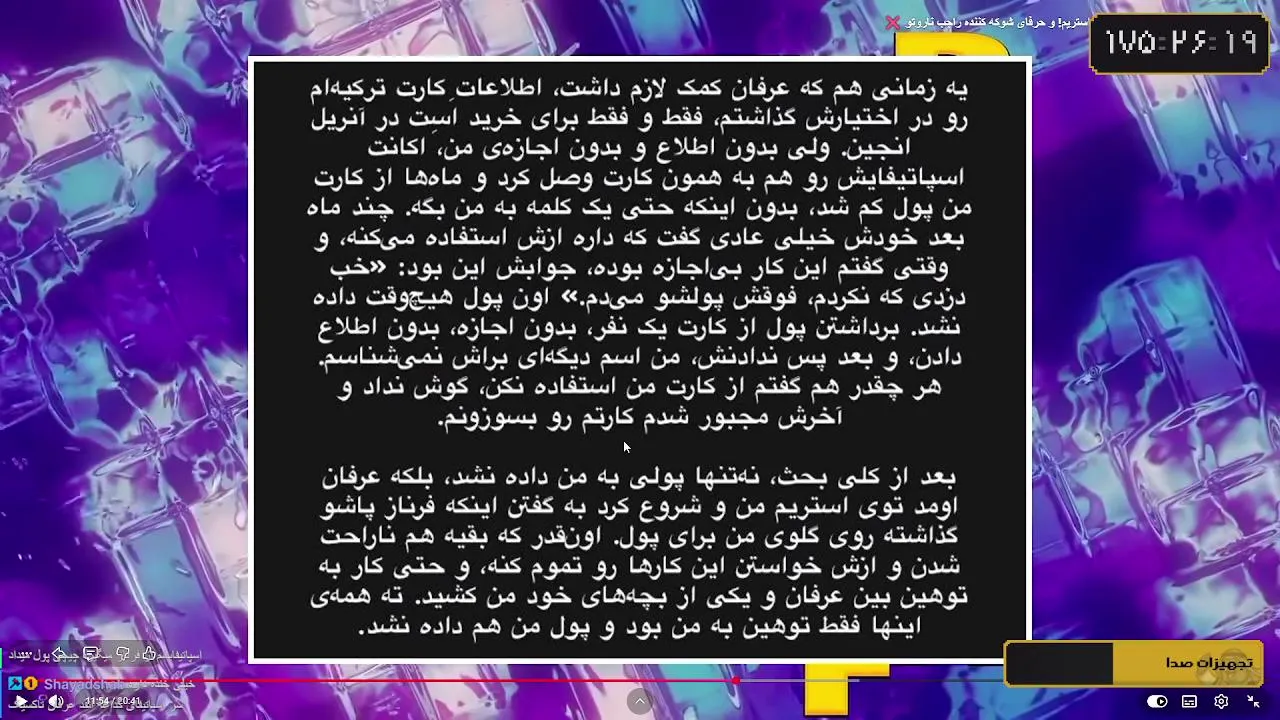Like the video with the thumbs-up icon
This screenshot has height=720, width=1280.
click(x=148, y=654)
